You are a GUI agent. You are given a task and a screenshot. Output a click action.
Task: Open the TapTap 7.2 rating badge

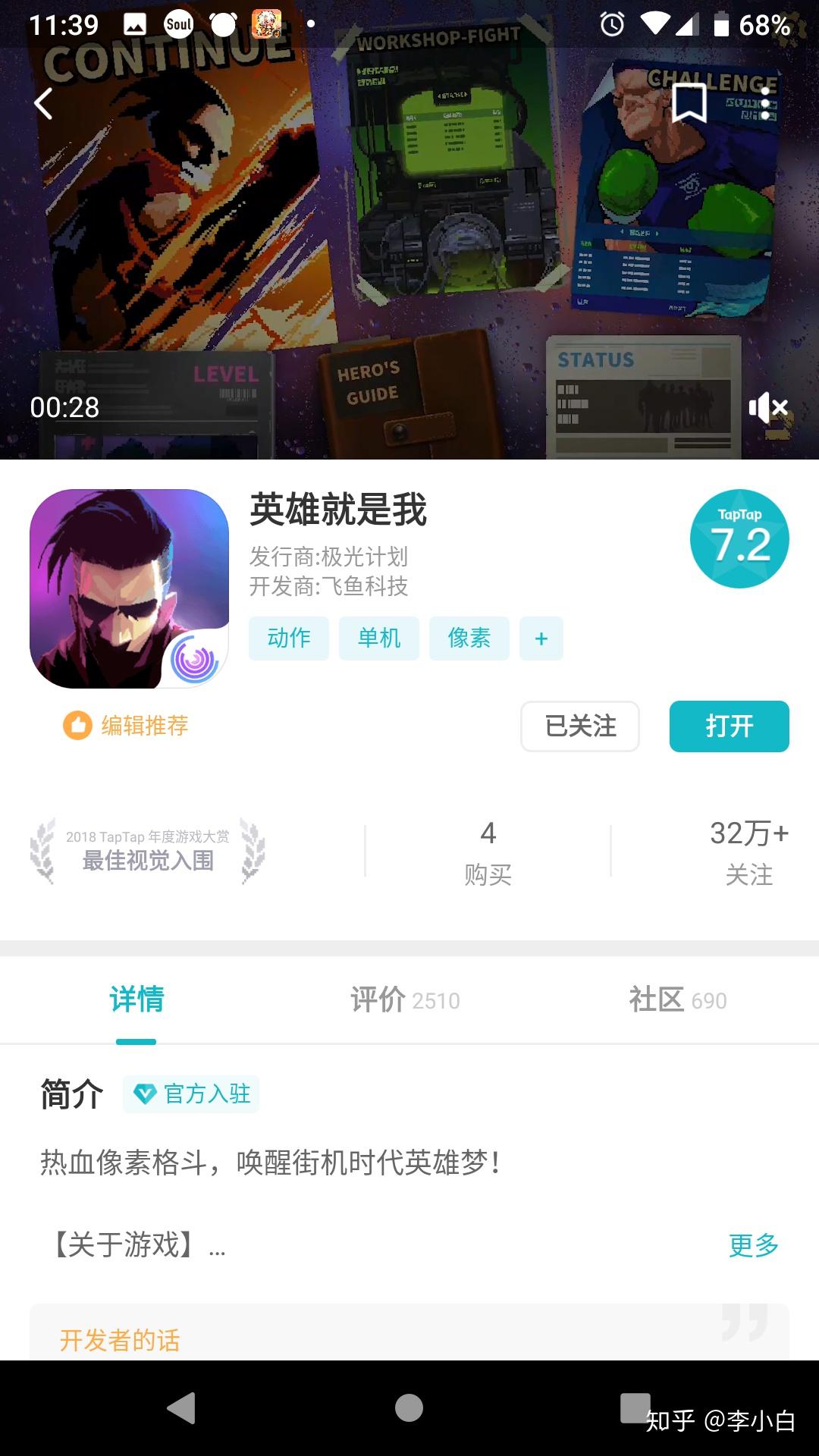coord(739,538)
